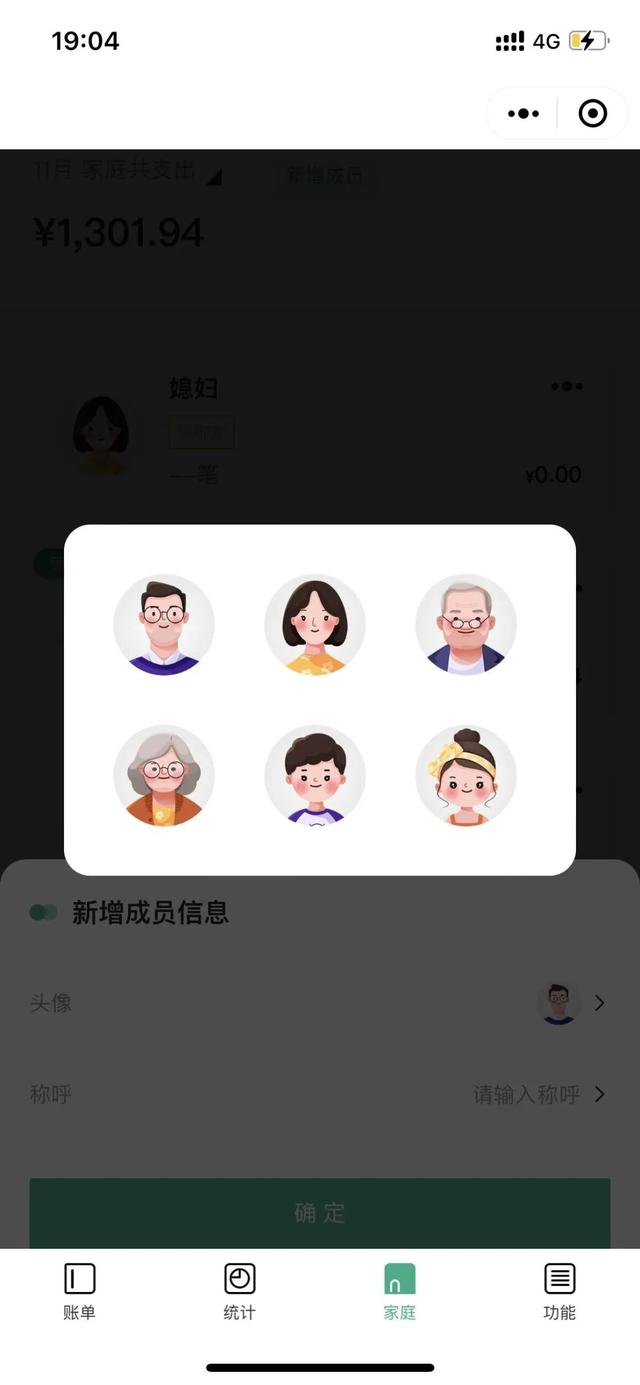Screen dimensions: 640x1385
Task: Open the 家庭 tab
Action: click(400, 1290)
